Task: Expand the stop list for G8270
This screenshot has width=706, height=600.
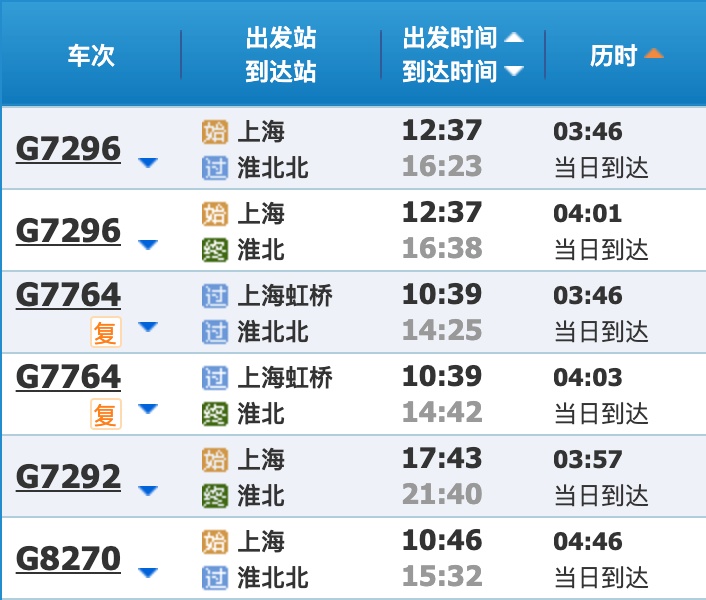Action: [x=148, y=573]
